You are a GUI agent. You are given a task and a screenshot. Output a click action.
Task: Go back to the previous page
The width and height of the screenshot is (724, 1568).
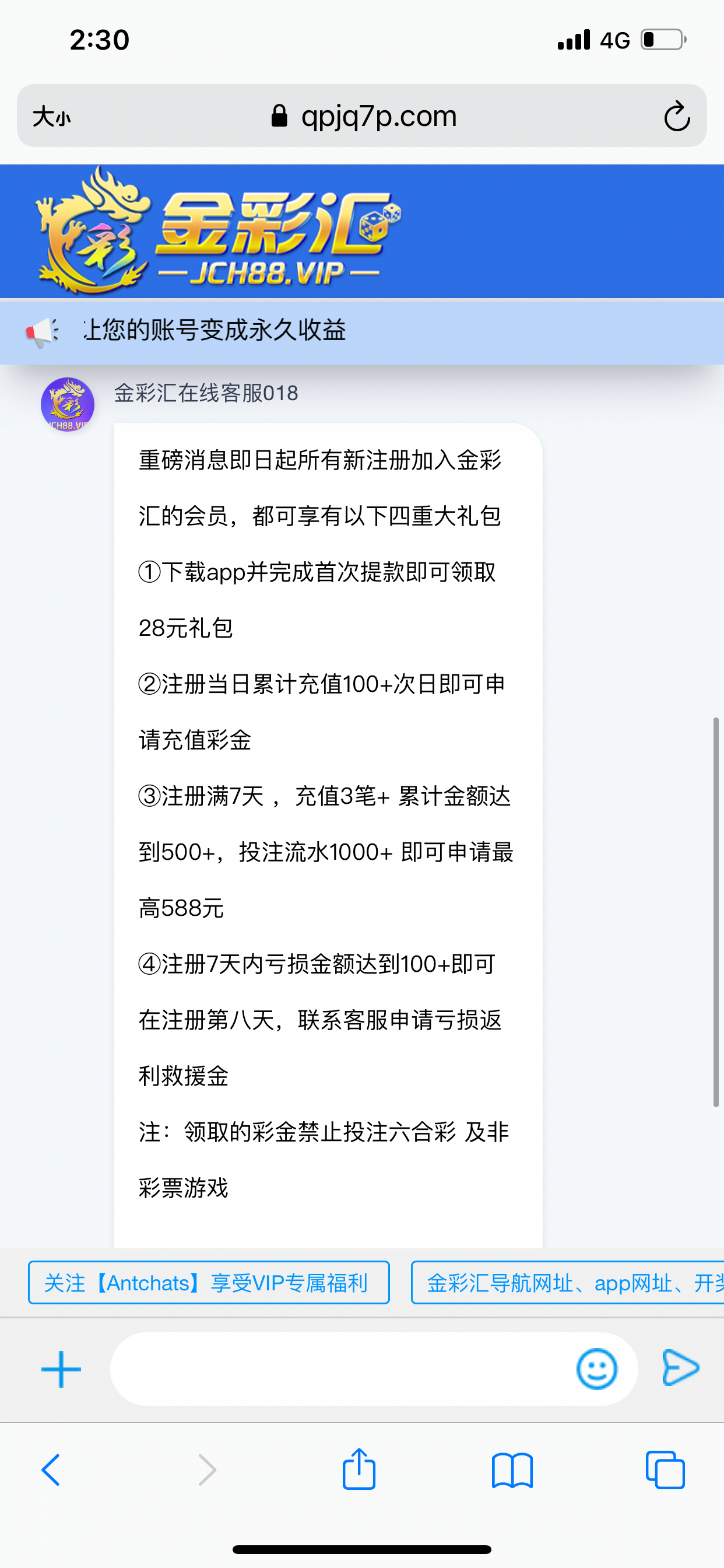(x=51, y=1471)
